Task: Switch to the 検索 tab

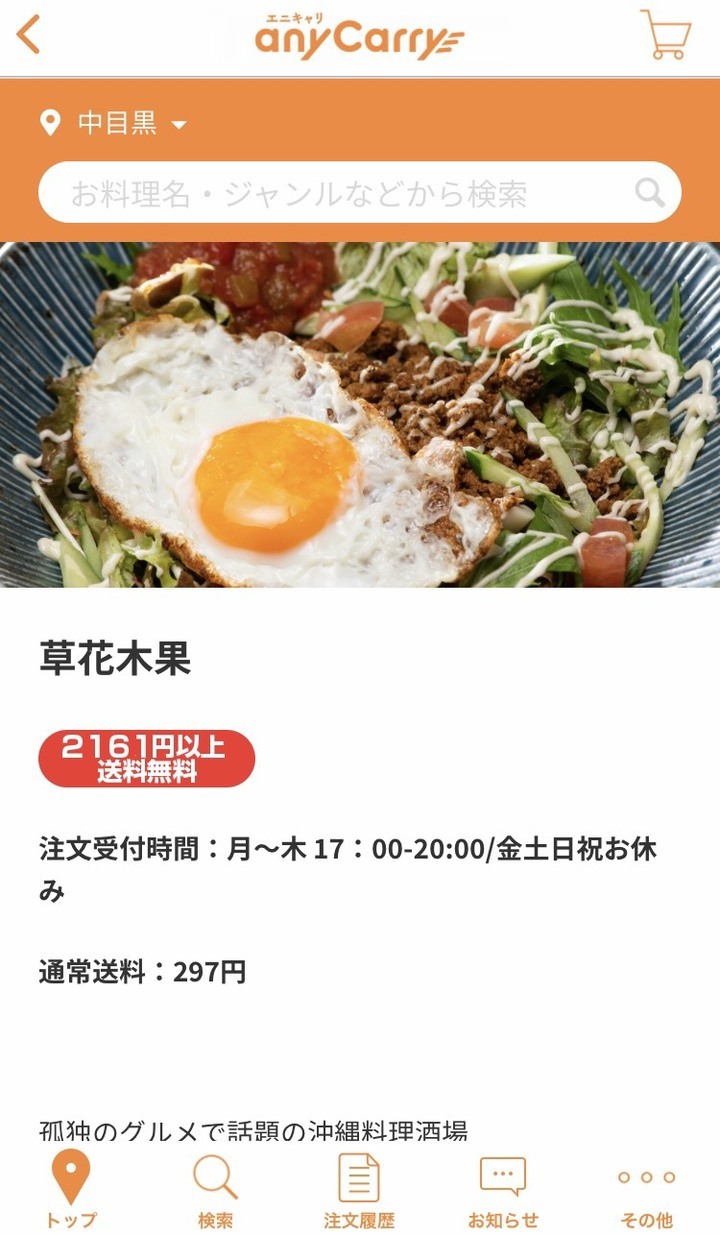Action: (215, 1189)
